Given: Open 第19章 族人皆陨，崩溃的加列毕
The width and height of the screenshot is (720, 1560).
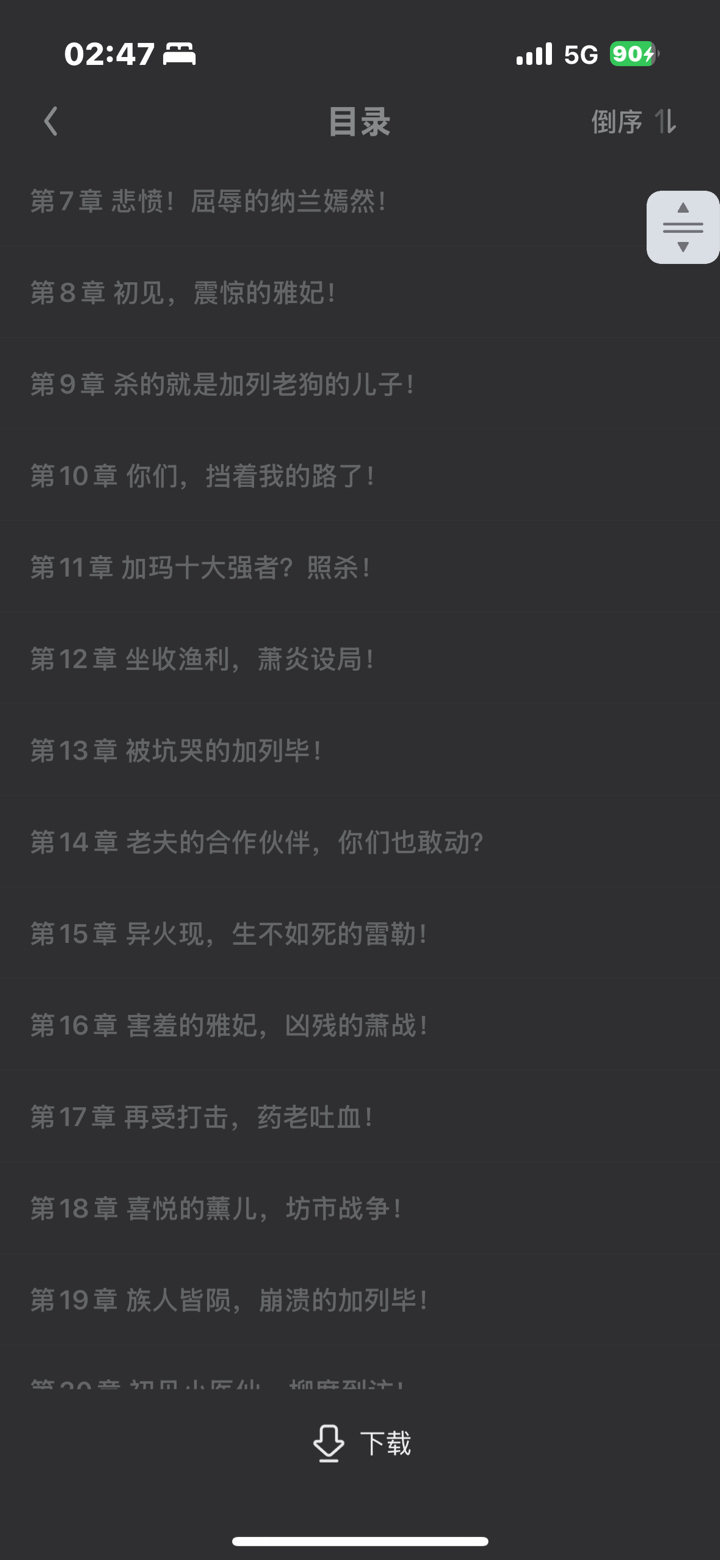Looking at the screenshot, I should pos(360,1300).
